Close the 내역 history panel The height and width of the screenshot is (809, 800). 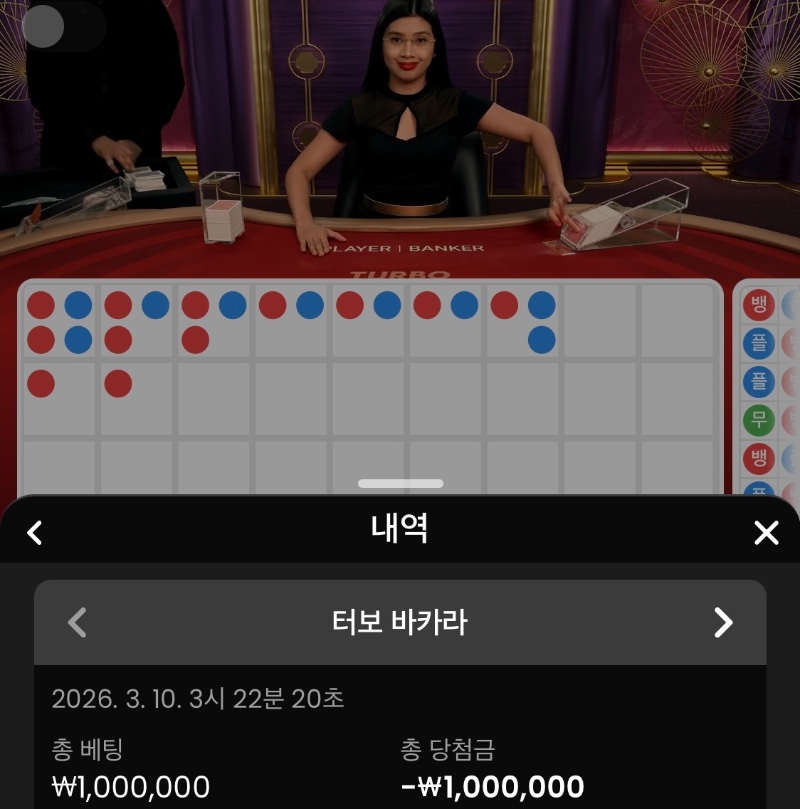tap(765, 533)
